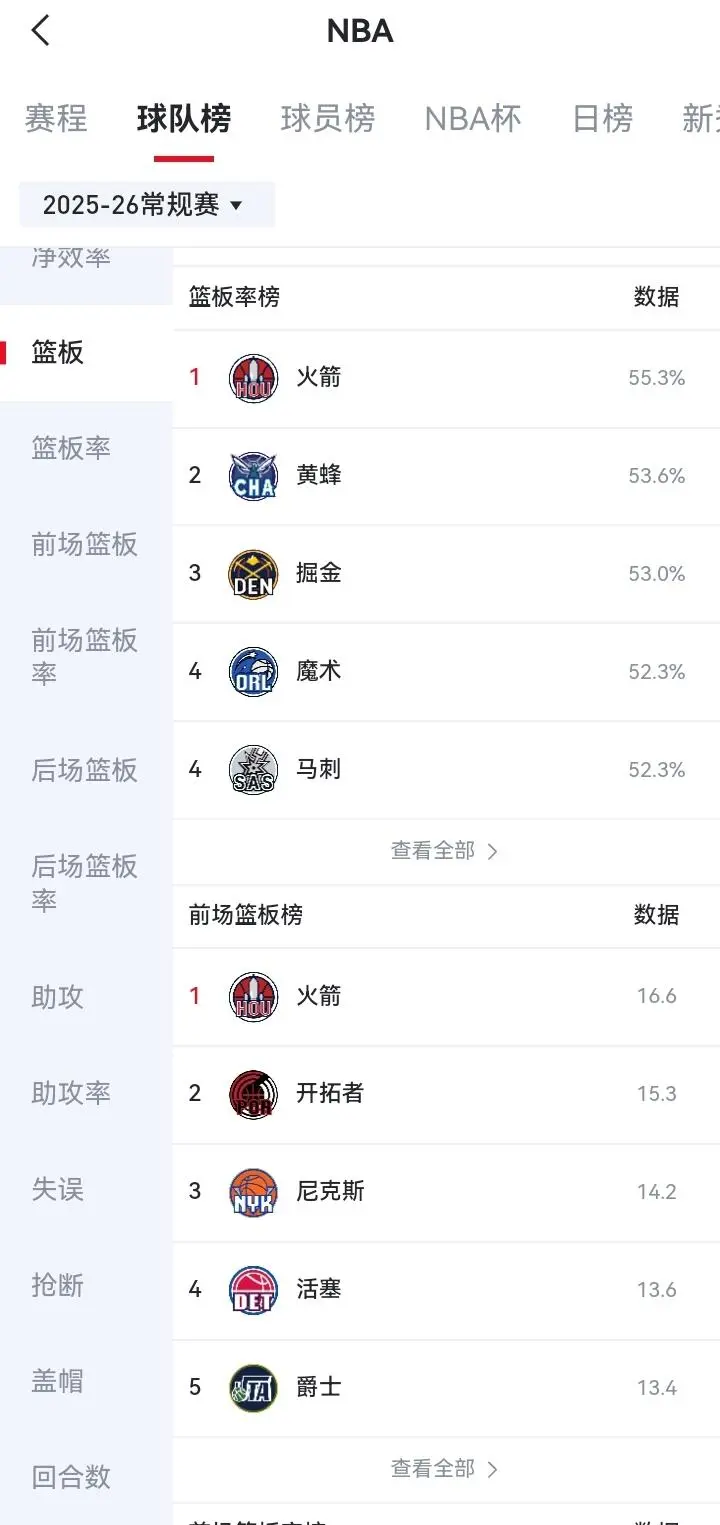Switch to the 球员榜 tab
Image resolution: width=720 pixels, height=1525 pixels.
tap(328, 119)
